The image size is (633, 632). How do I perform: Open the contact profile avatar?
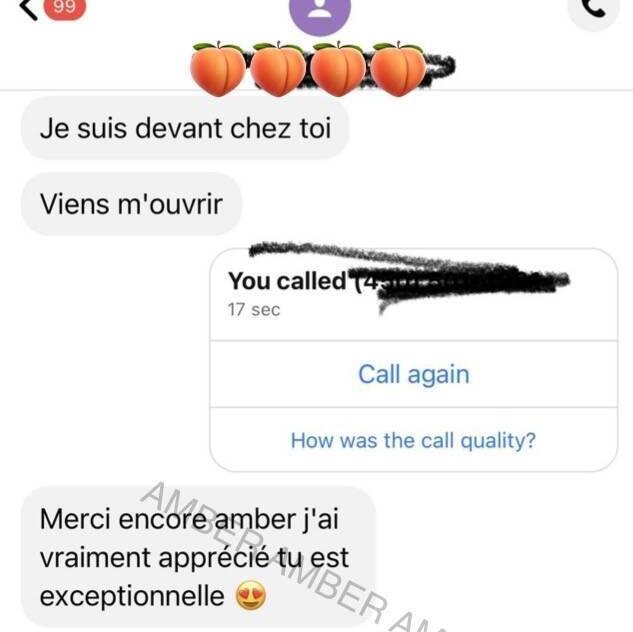coord(320,10)
